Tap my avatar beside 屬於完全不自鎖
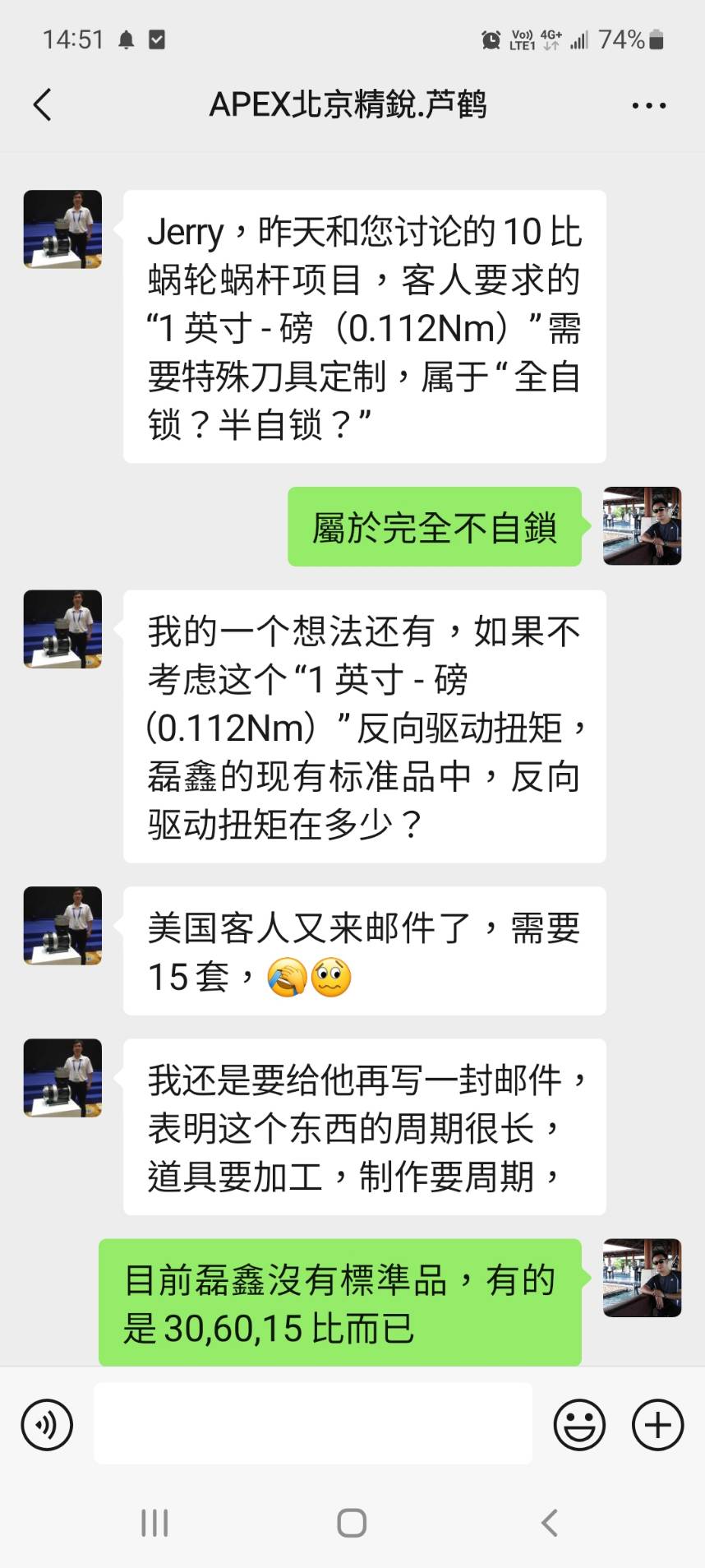The image size is (705, 1568). [642, 526]
